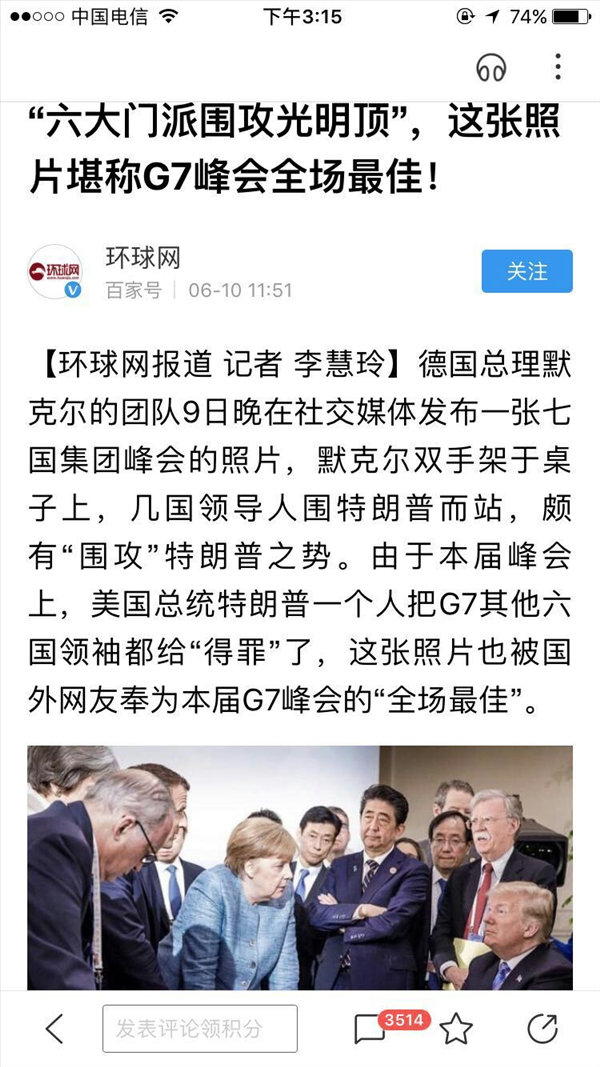The image size is (600, 1067).
Task: Go back with the arrow icon
Action: 54,1028
